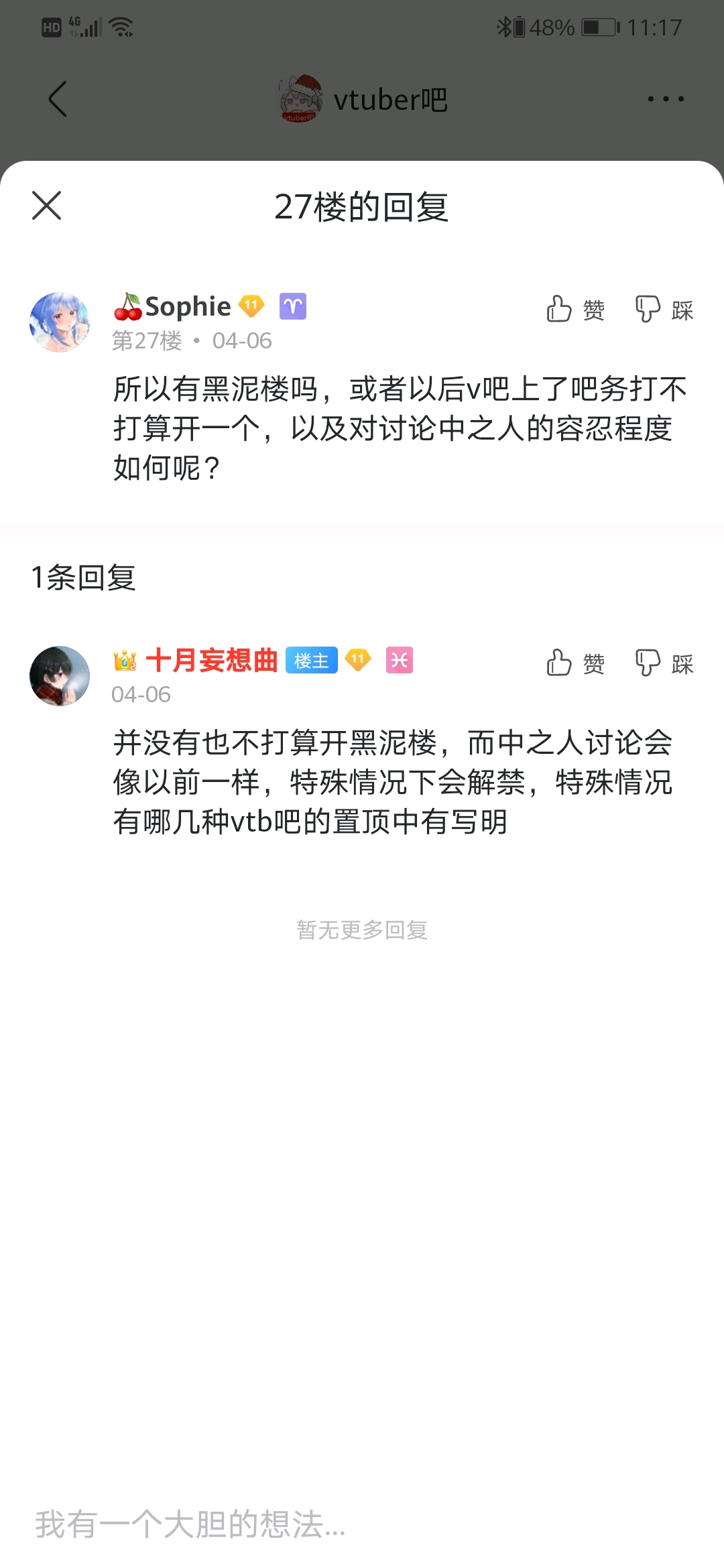
Task: Open the three-dot overflow menu
Action: coord(665,99)
